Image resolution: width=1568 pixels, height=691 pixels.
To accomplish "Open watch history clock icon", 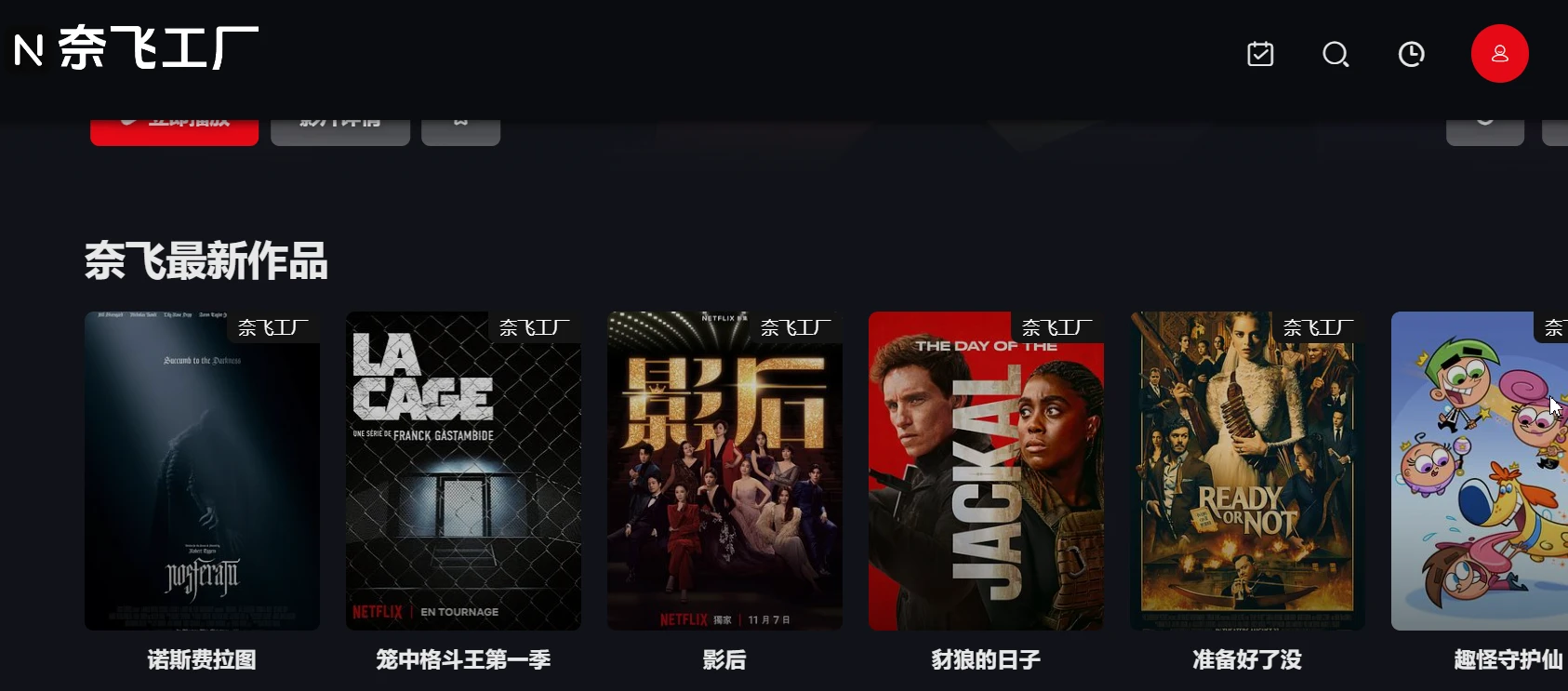I will click(x=1411, y=54).
